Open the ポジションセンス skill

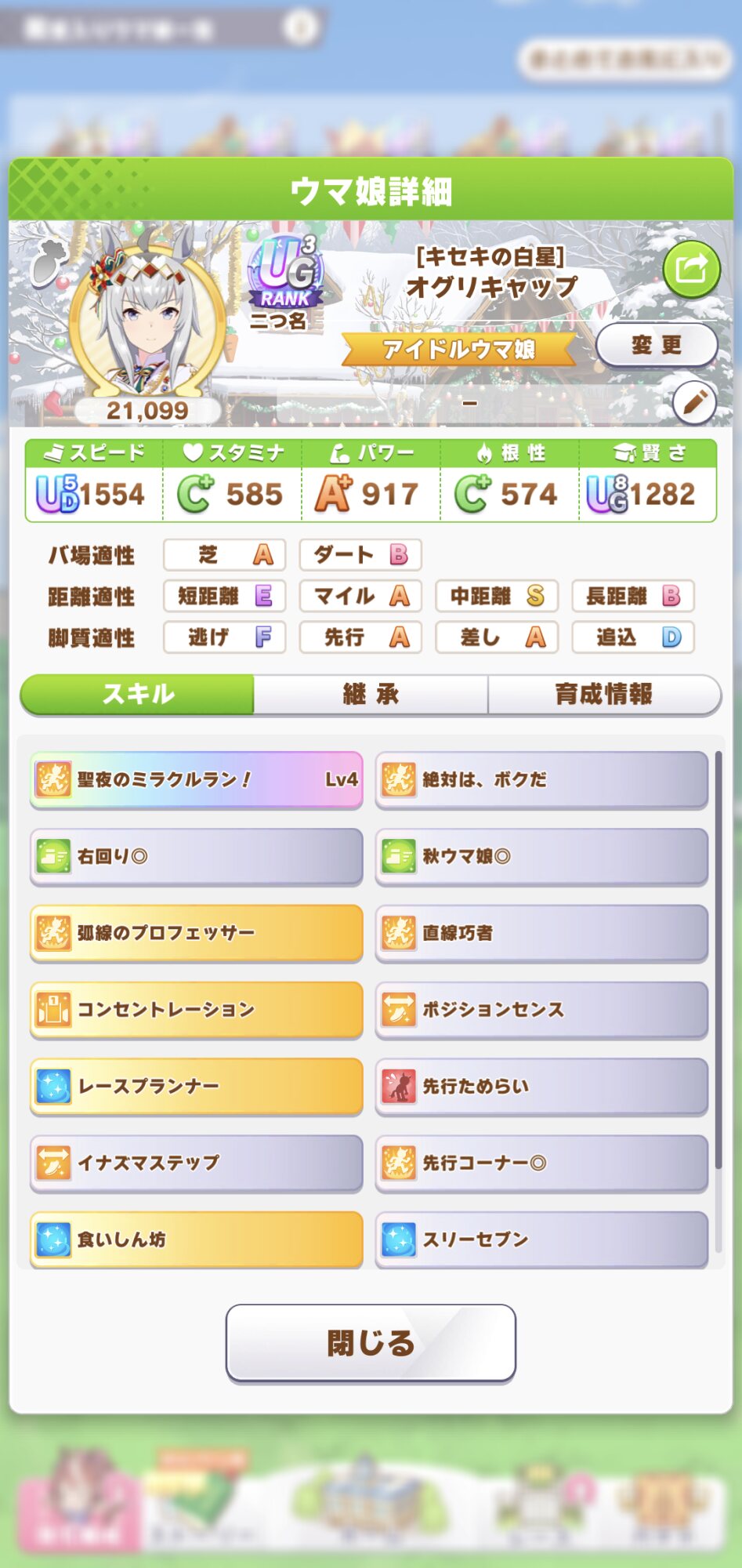(x=541, y=1009)
